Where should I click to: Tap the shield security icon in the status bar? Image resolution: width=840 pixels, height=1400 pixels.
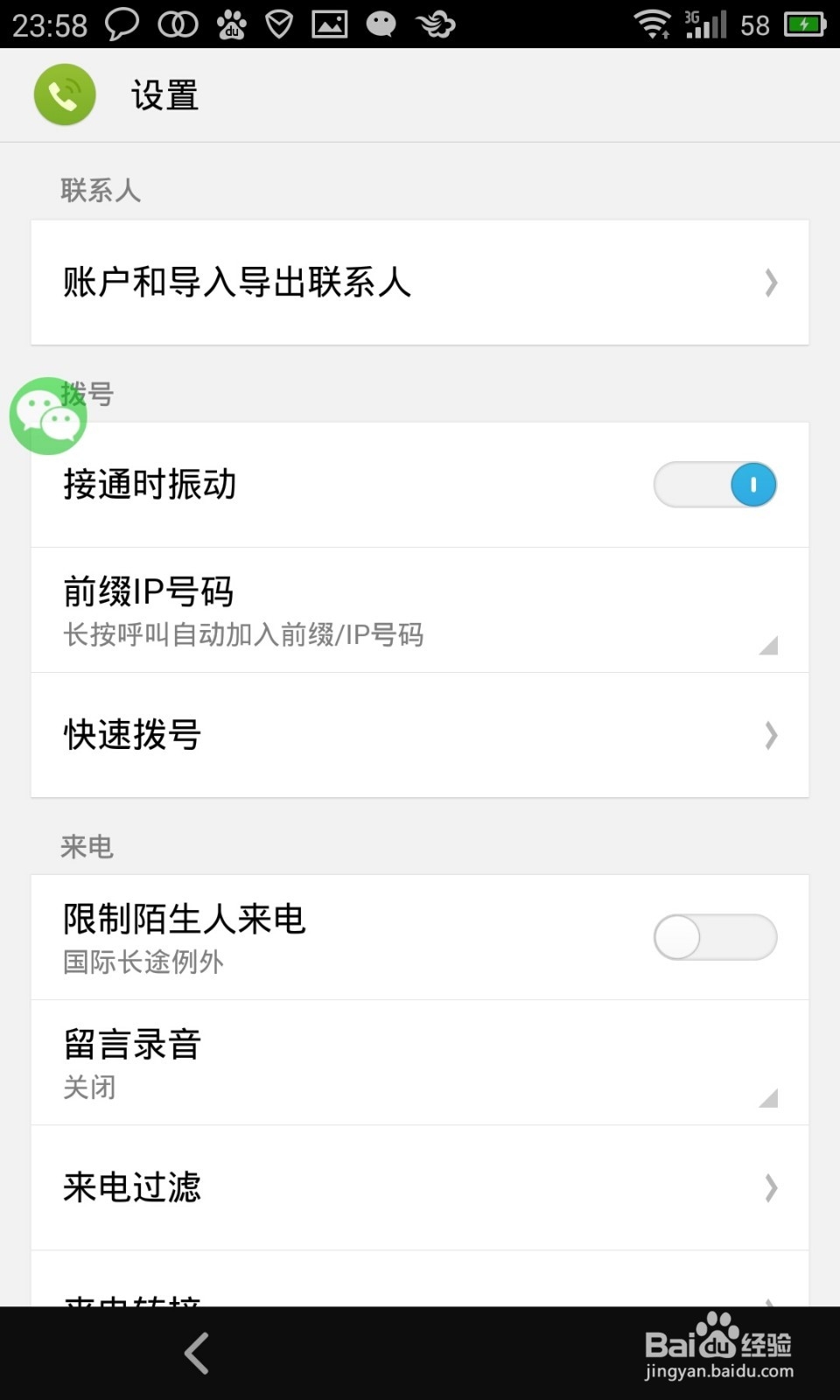(x=278, y=24)
